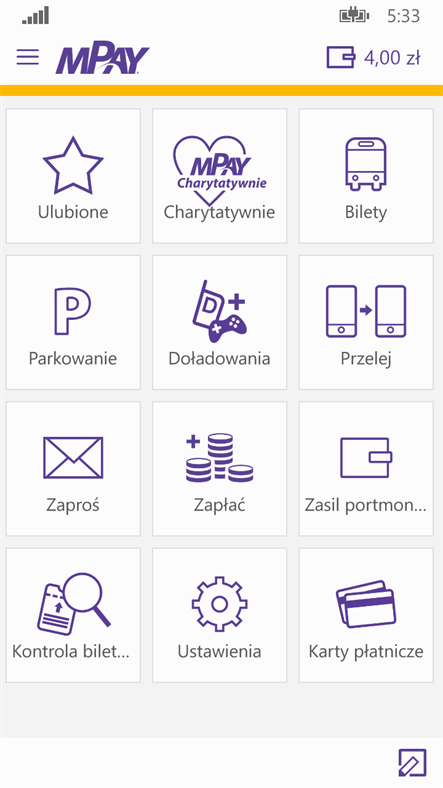
Task: Open the Kontrola biletów tile
Action: pyautogui.click(x=73, y=615)
